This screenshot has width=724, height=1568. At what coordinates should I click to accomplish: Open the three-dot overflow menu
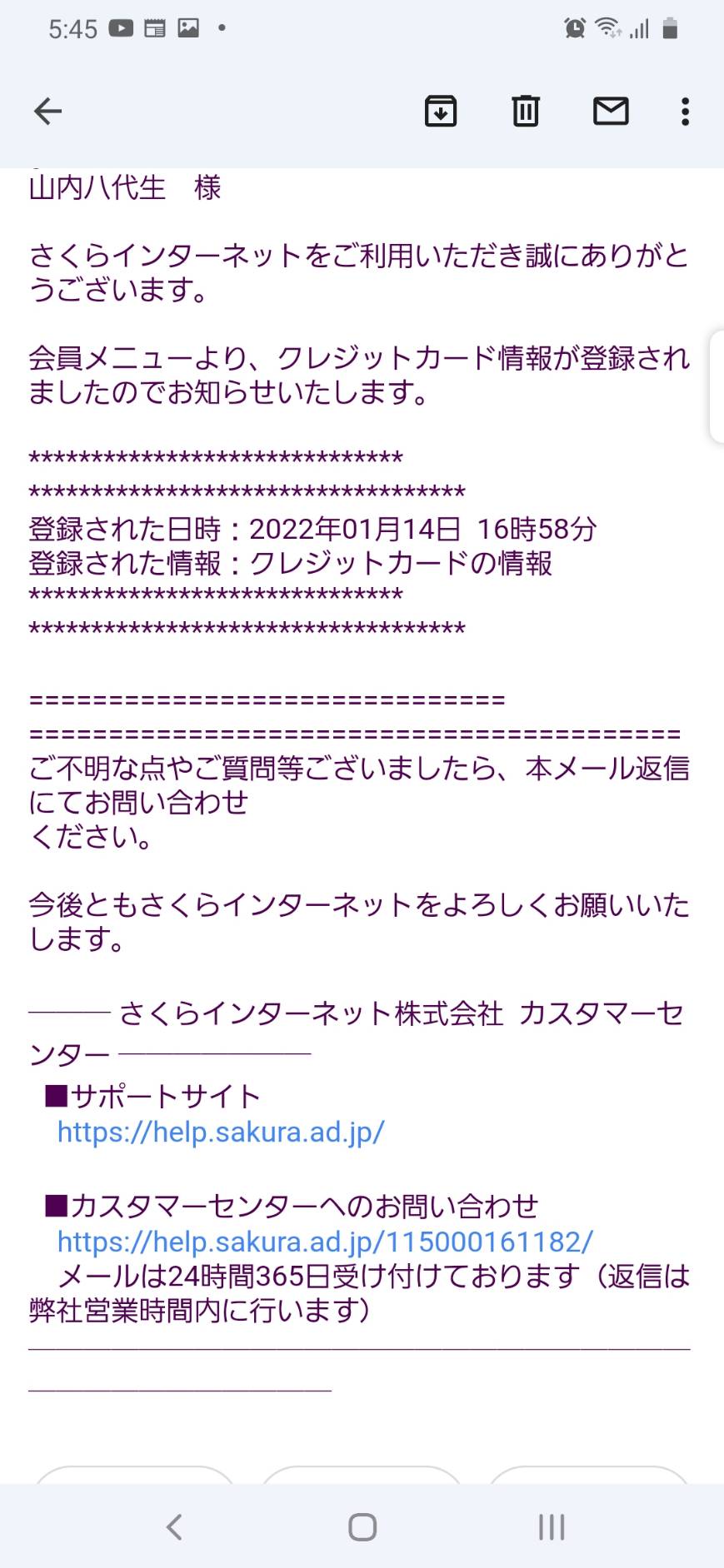click(x=685, y=111)
